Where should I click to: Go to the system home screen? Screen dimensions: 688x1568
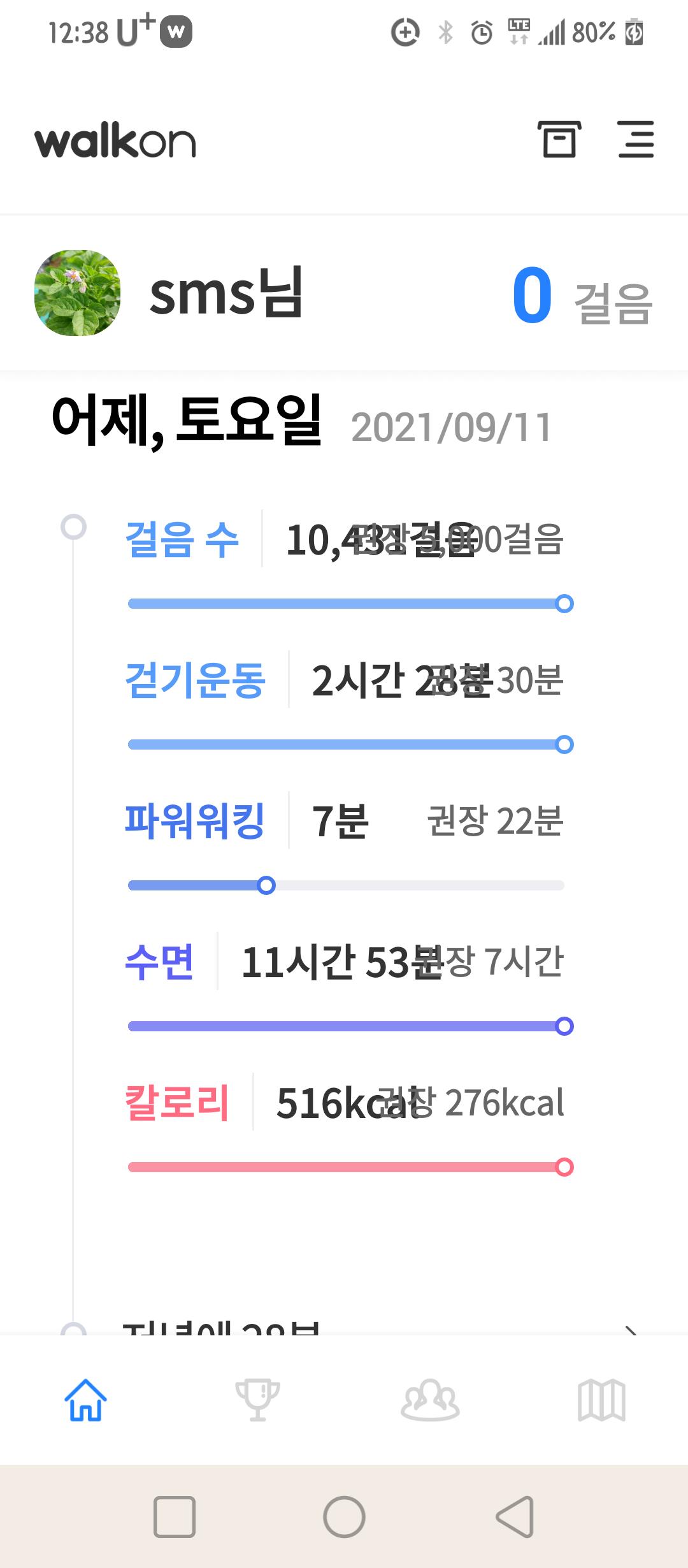344,1516
